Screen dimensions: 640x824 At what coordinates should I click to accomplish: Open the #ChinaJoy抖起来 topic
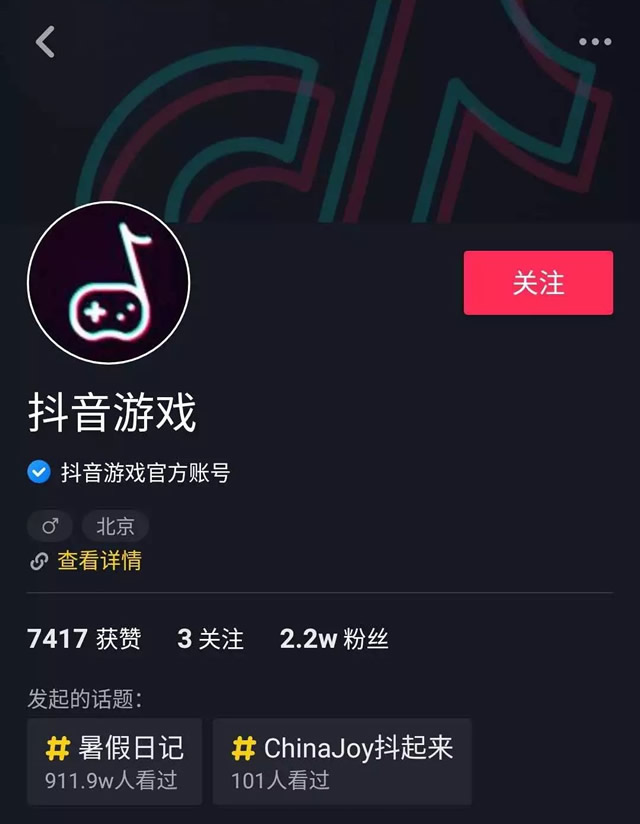342,761
